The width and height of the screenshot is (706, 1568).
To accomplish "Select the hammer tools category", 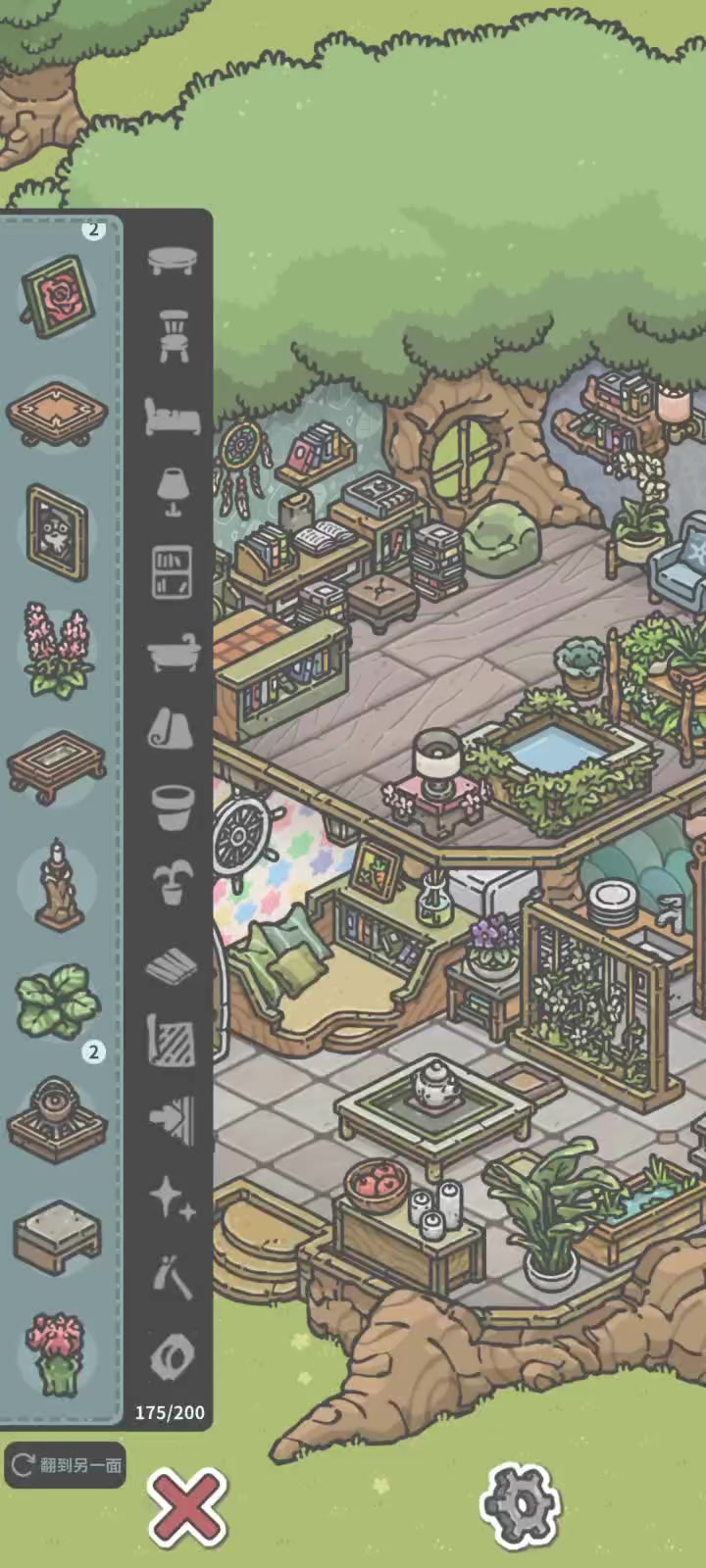I will click(173, 1276).
